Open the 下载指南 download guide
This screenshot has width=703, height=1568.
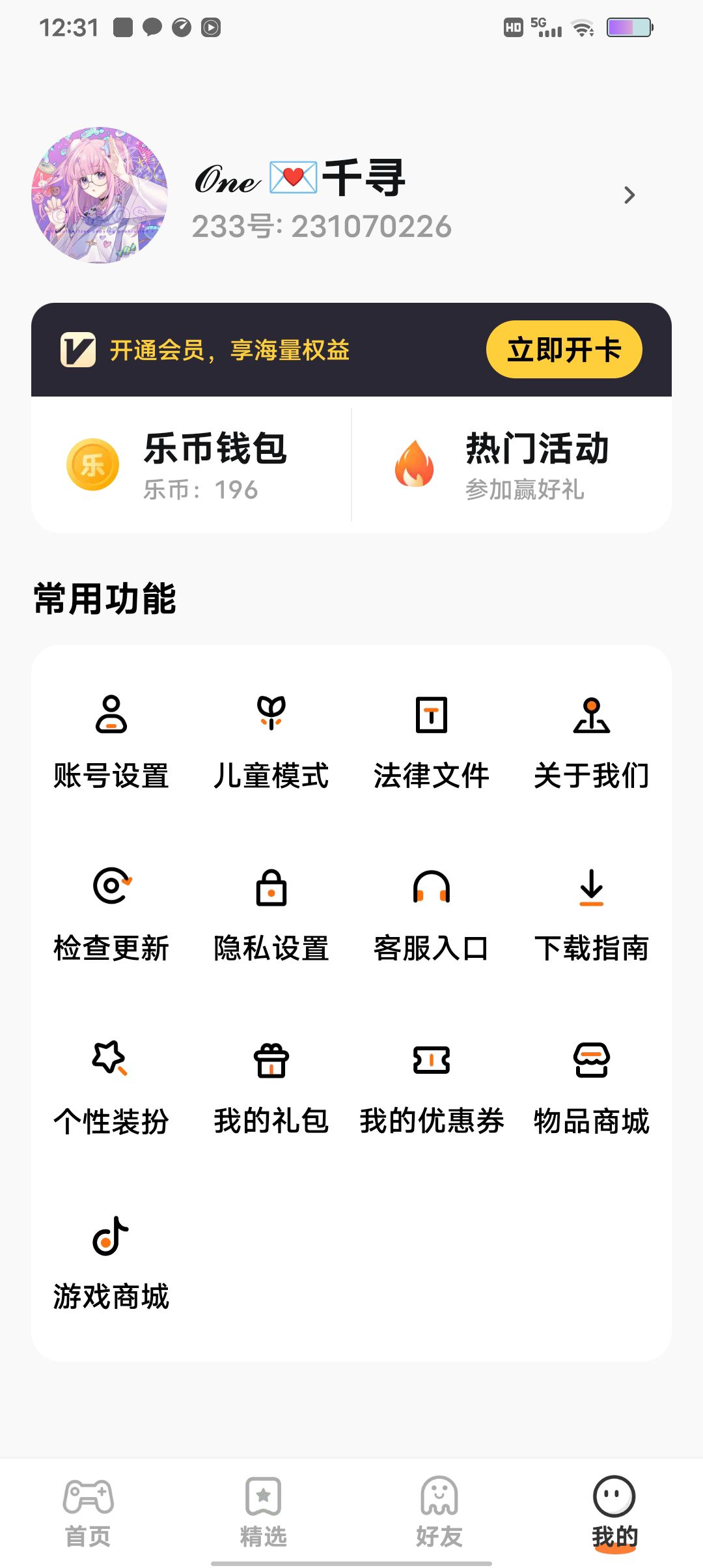[592, 914]
